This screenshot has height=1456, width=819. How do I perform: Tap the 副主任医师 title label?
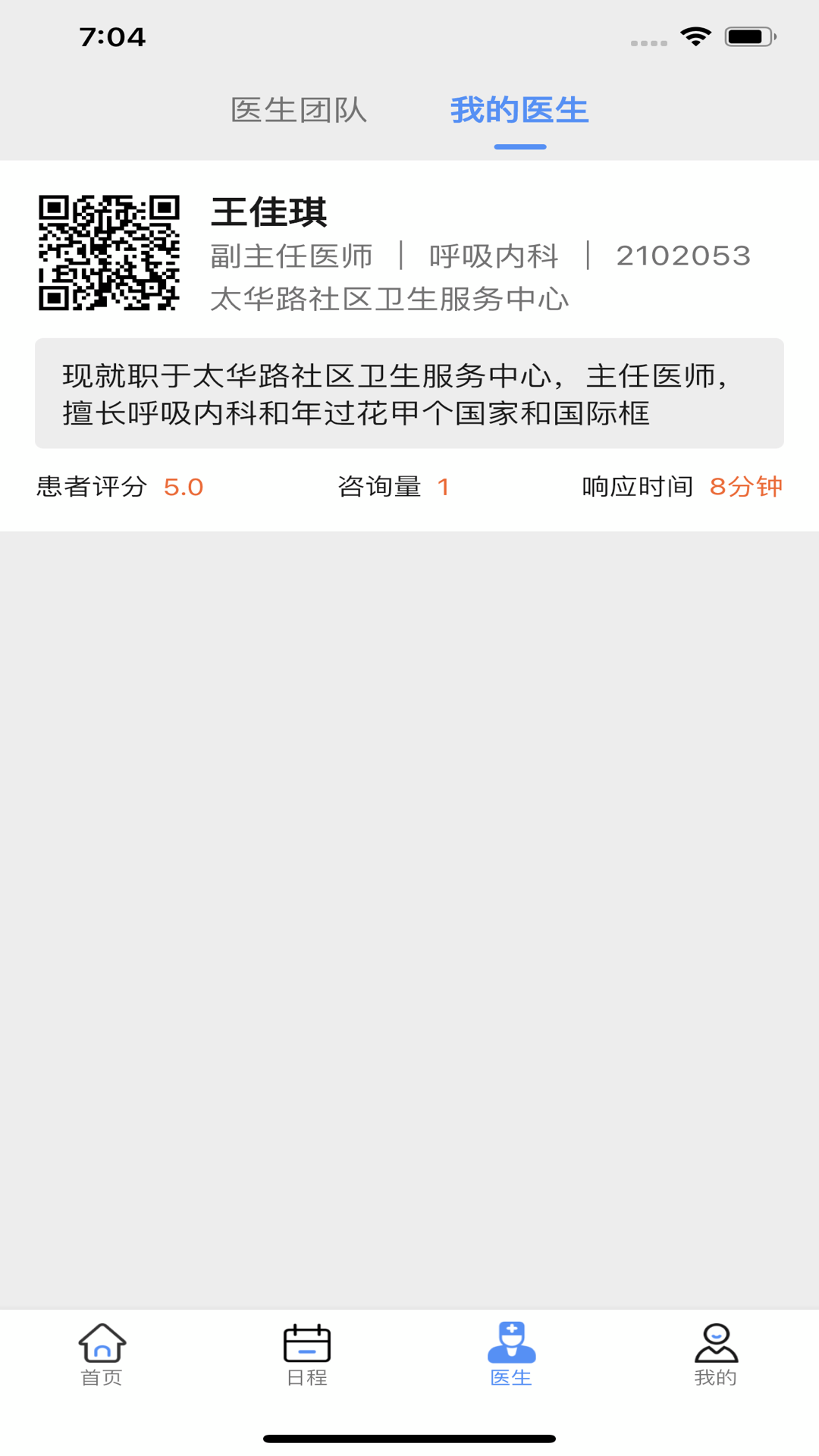click(x=291, y=256)
